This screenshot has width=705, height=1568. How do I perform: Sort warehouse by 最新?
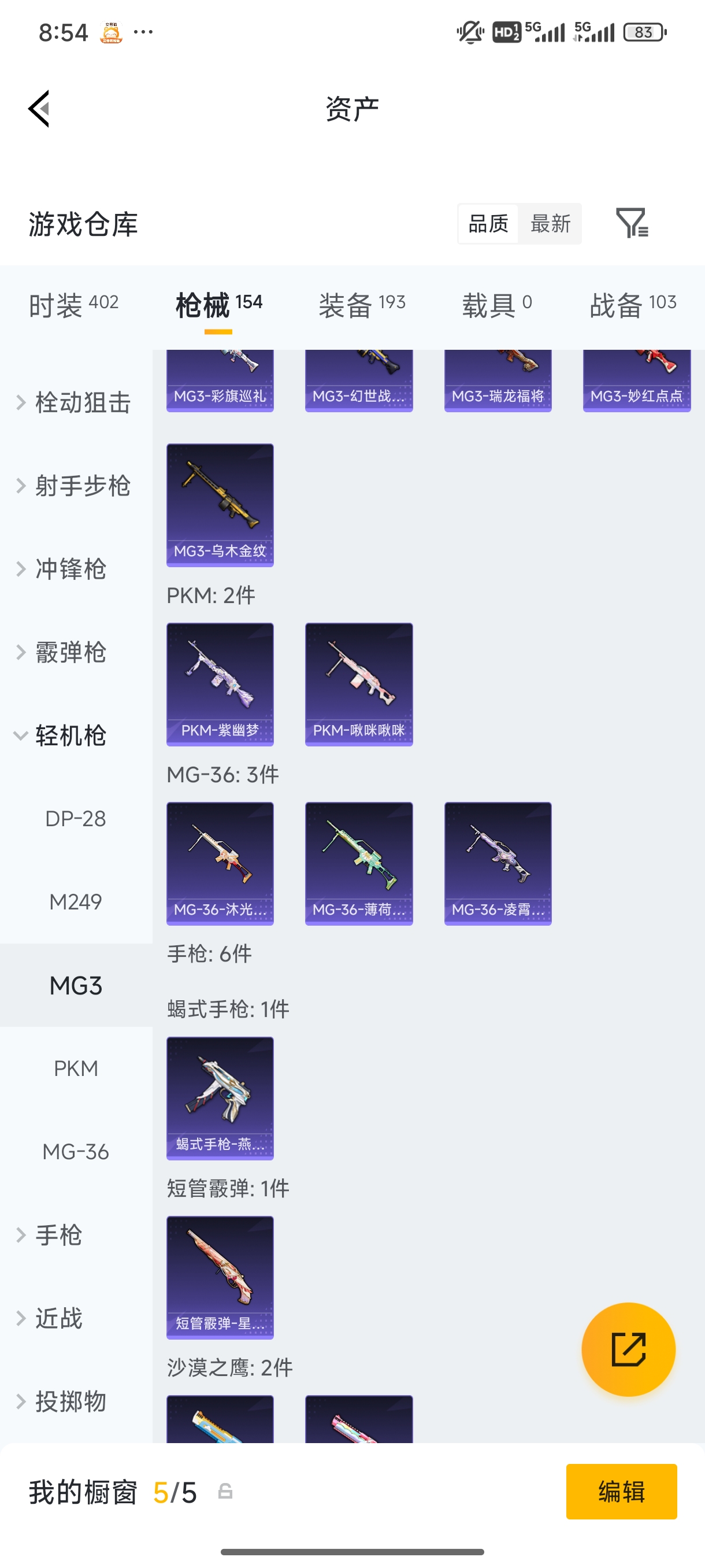(x=550, y=223)
